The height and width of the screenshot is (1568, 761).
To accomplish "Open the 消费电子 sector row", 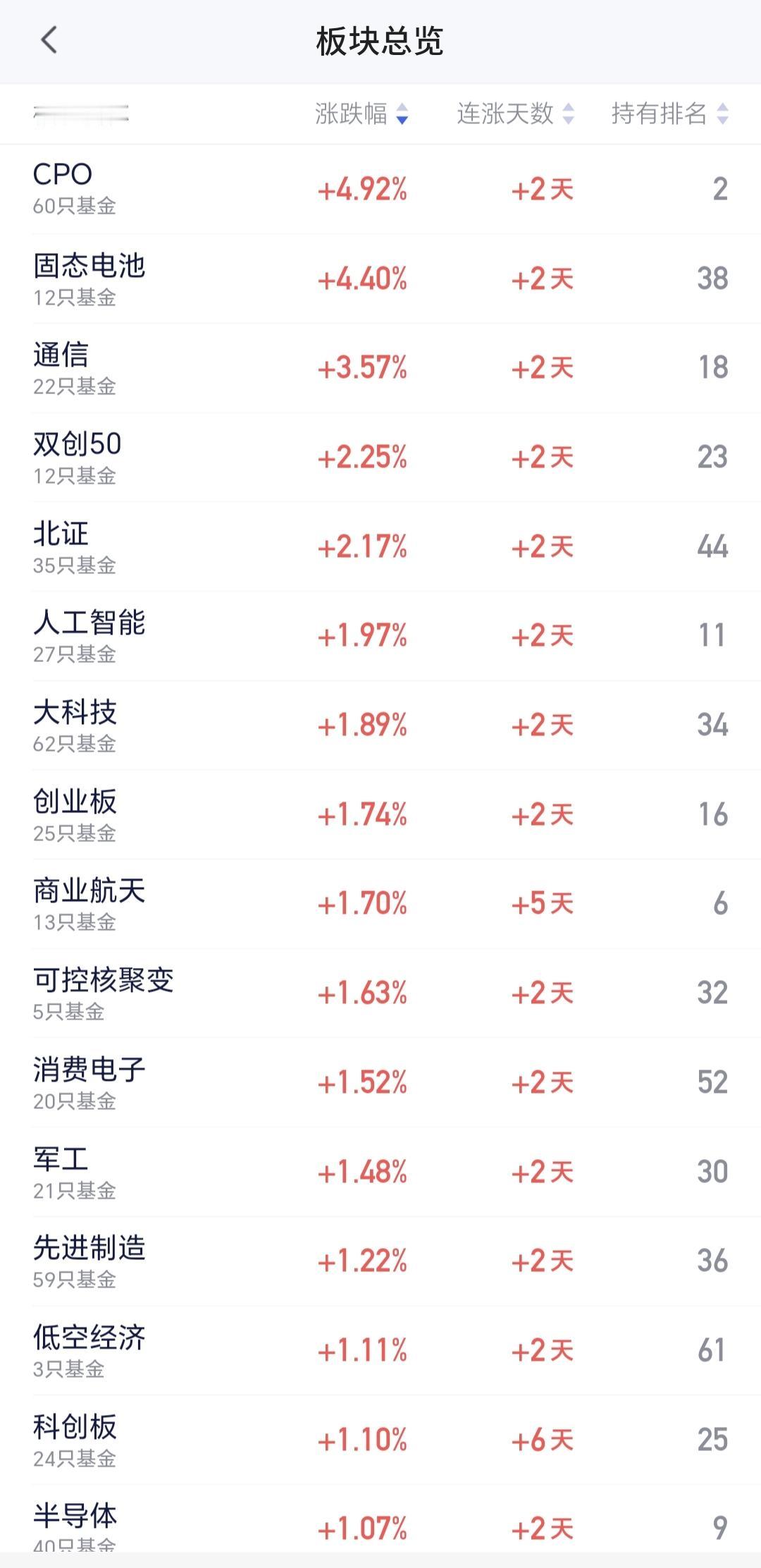I will click(x=380, y=1082).
